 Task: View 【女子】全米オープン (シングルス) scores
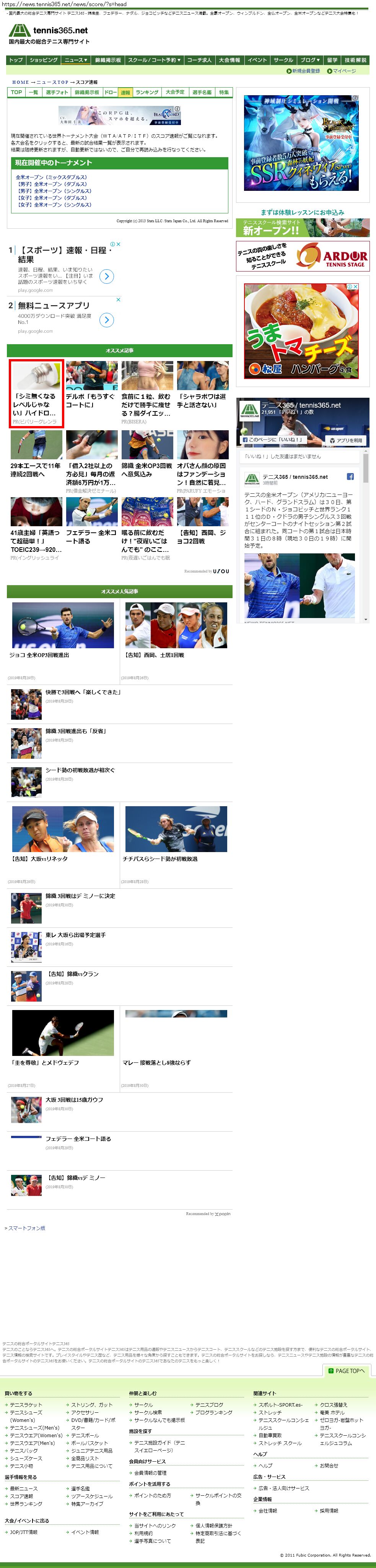(54, 205)
